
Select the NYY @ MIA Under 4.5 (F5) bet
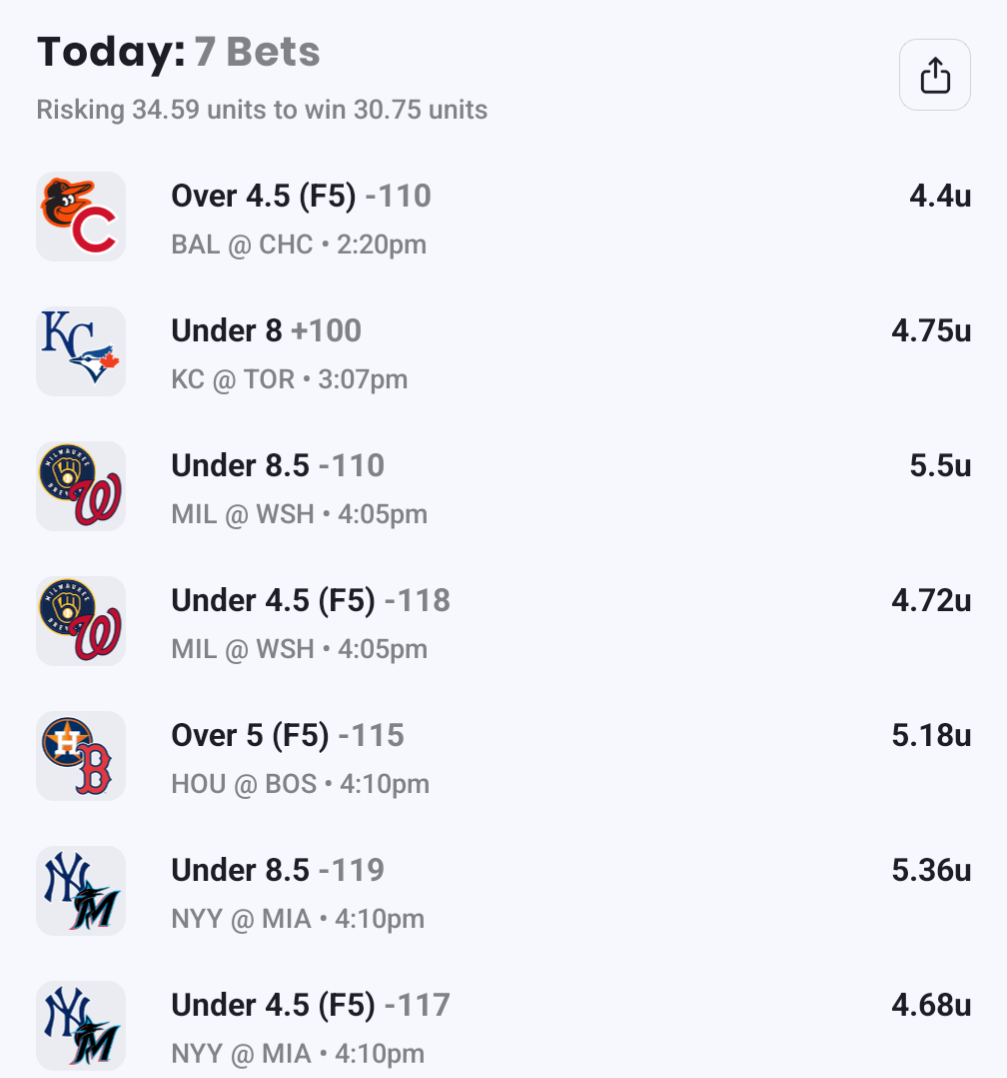click(310, 1027)
